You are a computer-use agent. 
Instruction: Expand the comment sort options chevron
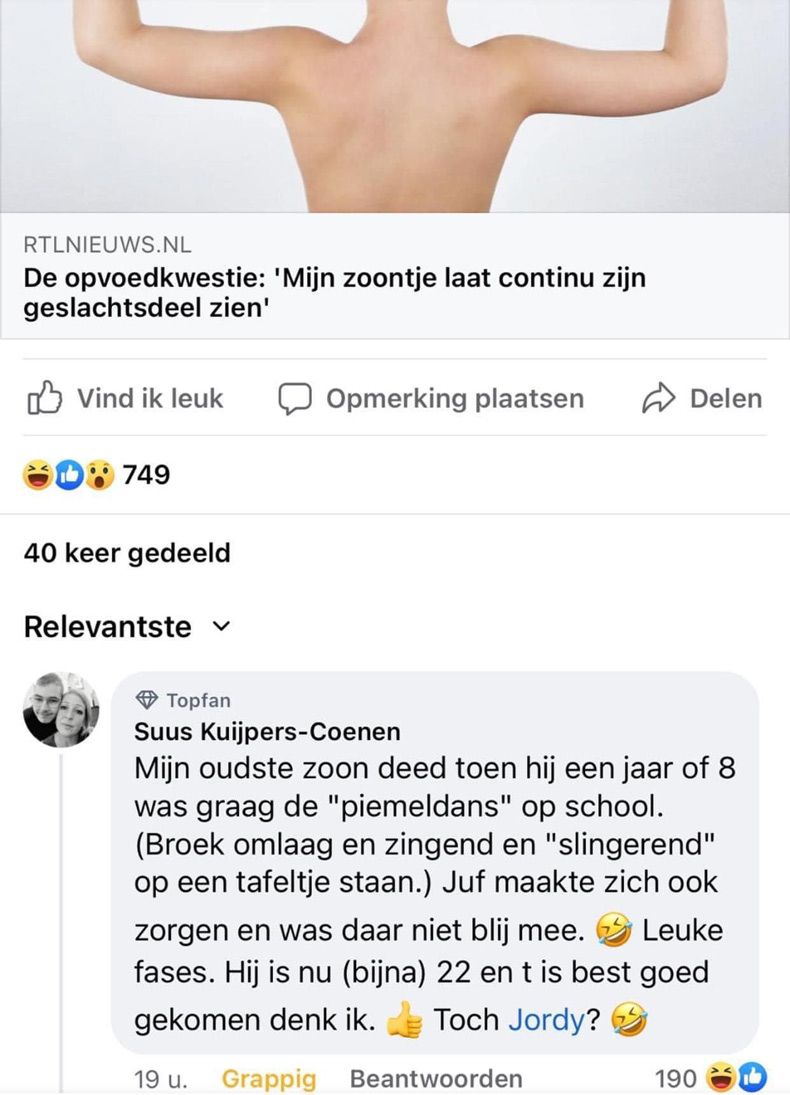tap(221, 628)
